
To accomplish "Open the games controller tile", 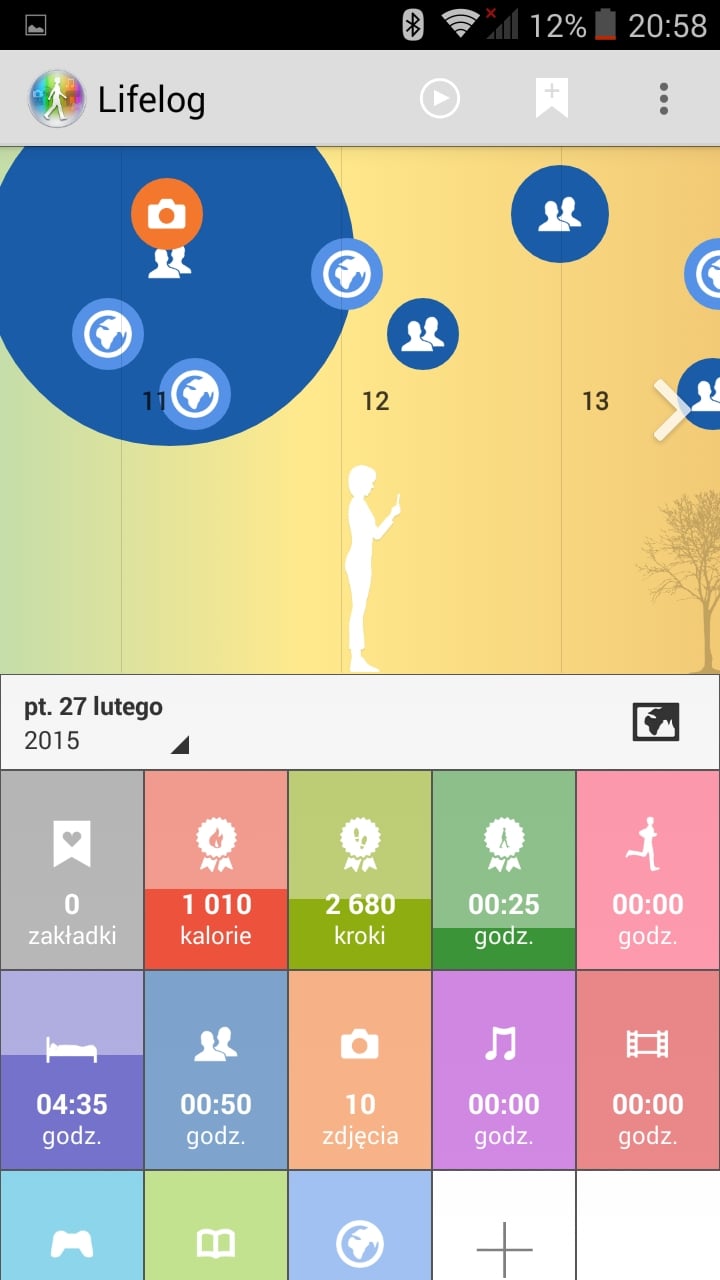I will 72,1226.
